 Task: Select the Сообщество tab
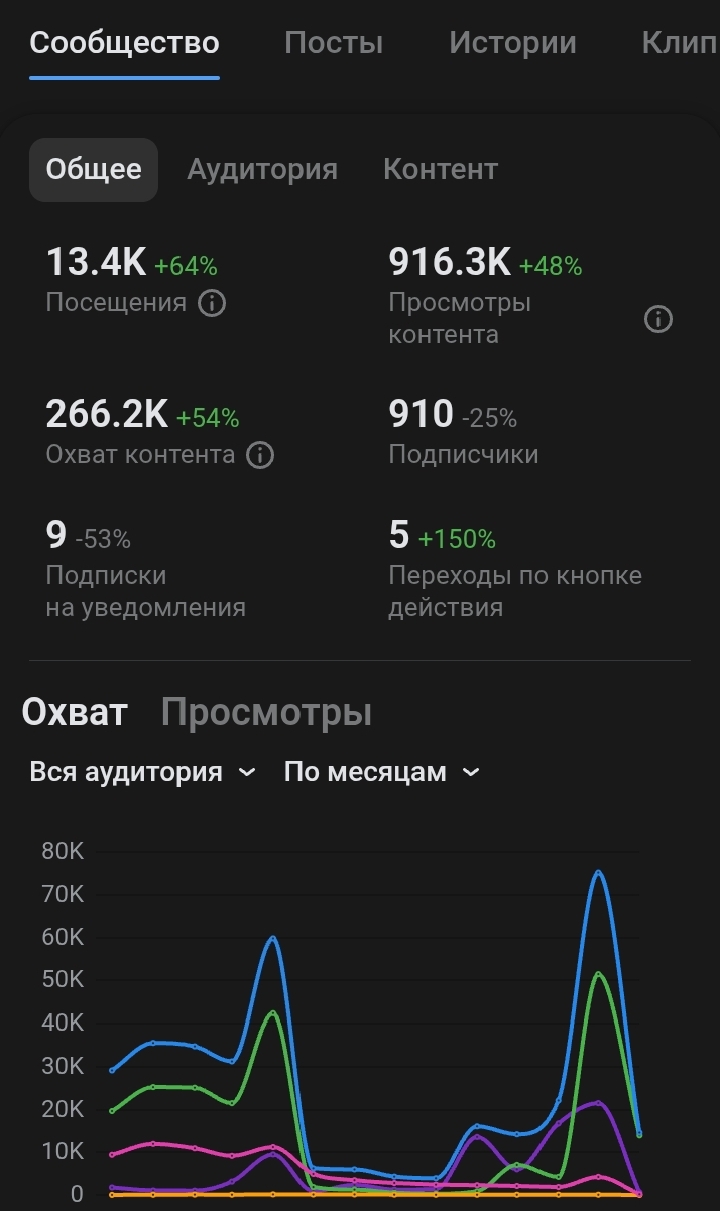point(124,43)
